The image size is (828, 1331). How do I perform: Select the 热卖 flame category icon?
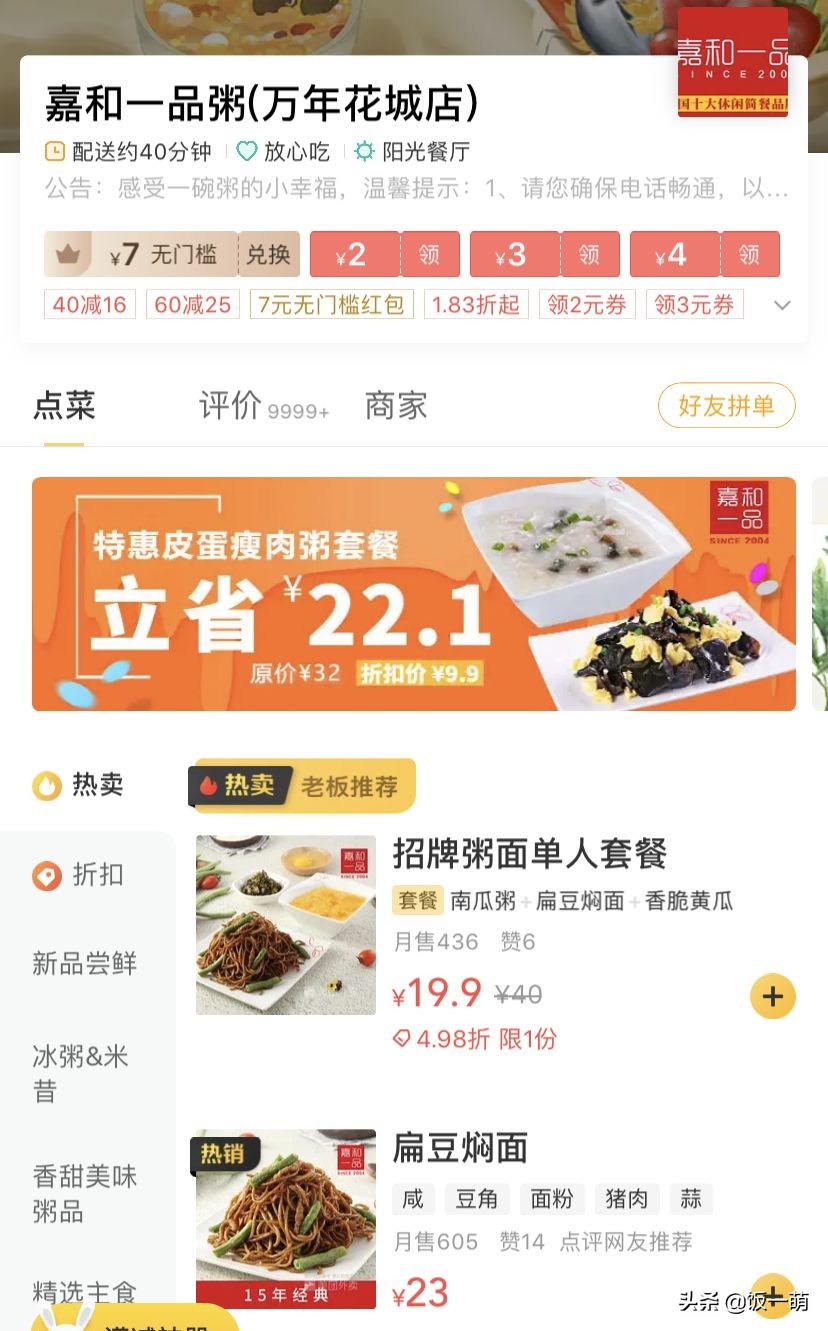click(46, 786)
